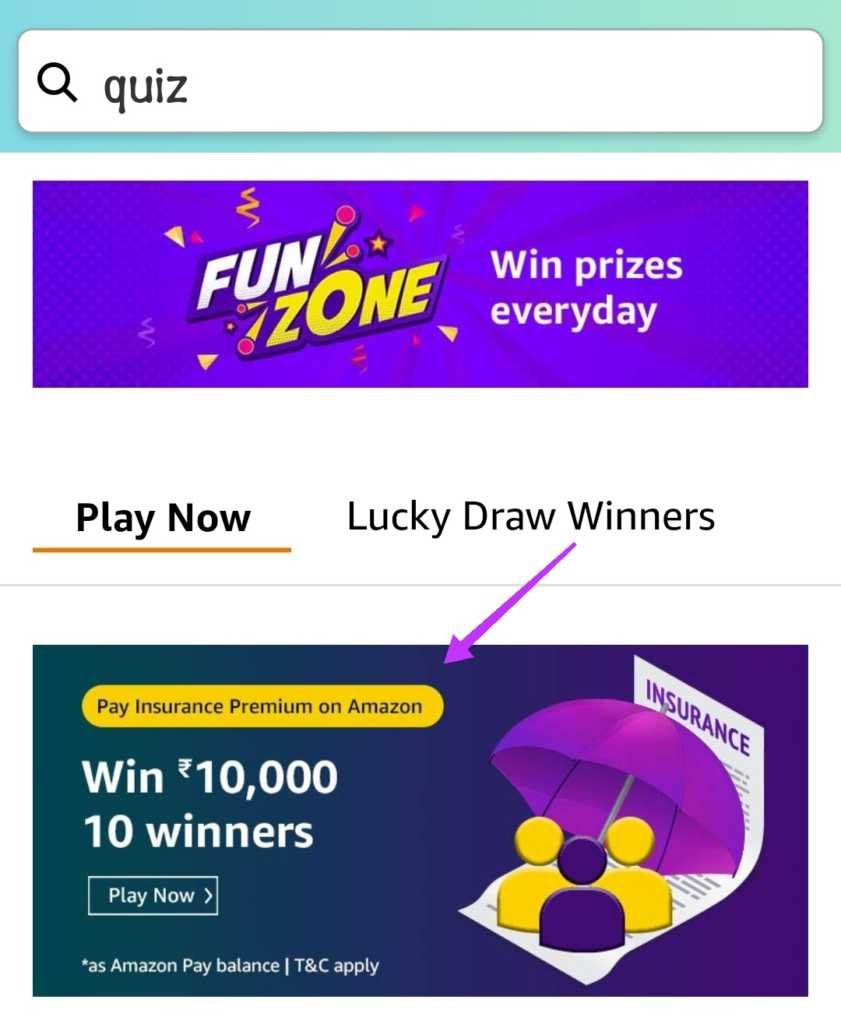Open the Pay Insurance Premium quiz card
The image size is (841, 1024).
point(420,820)
